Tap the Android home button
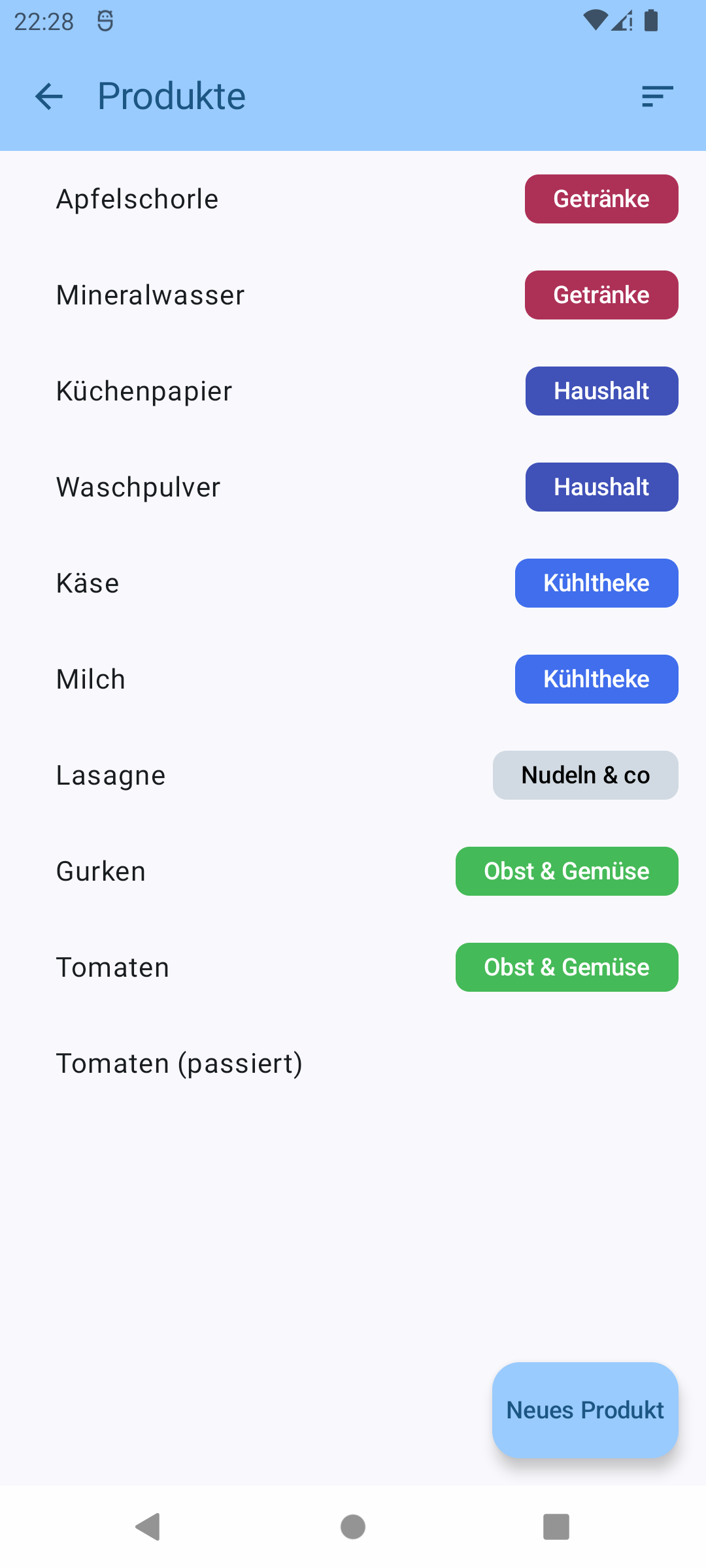The image size is (706, 1568). (353, 1527)
